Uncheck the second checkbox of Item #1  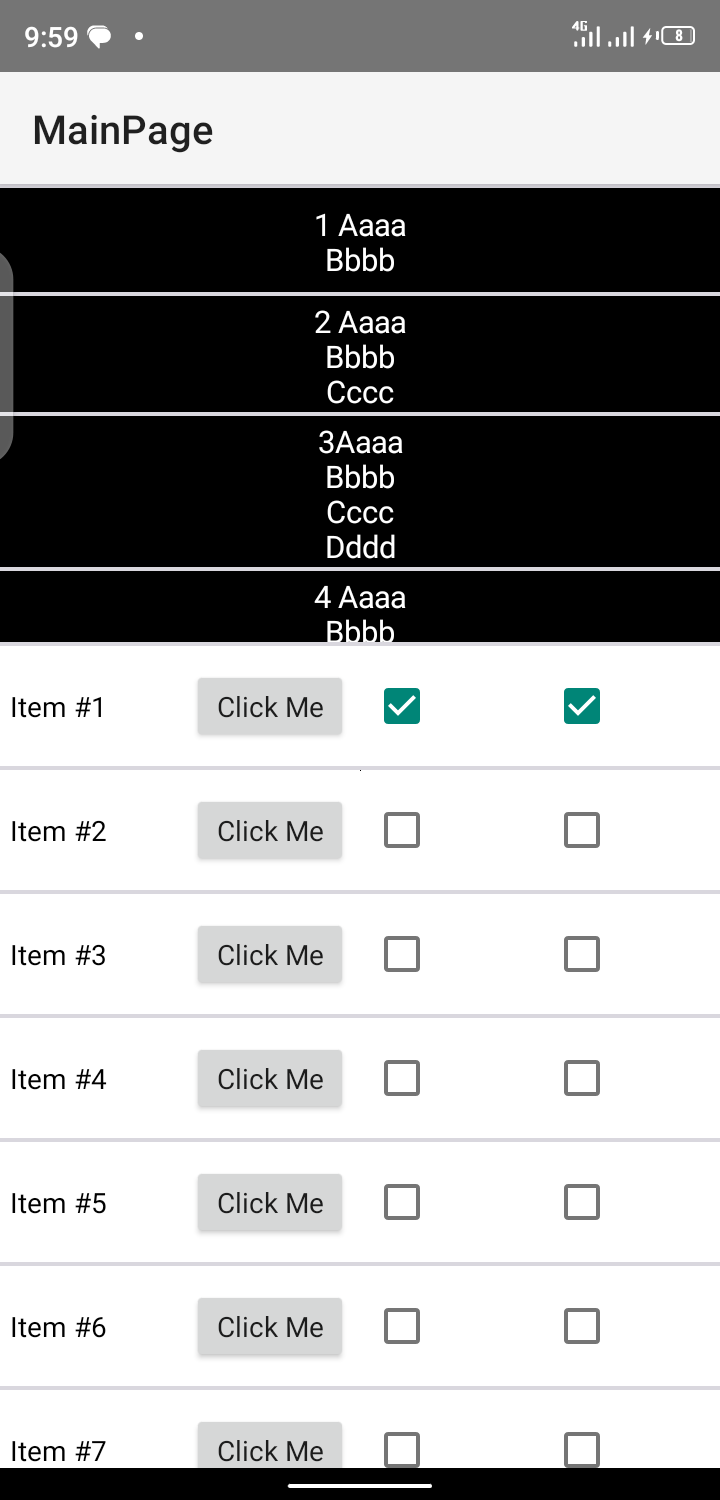coord(582,707)
